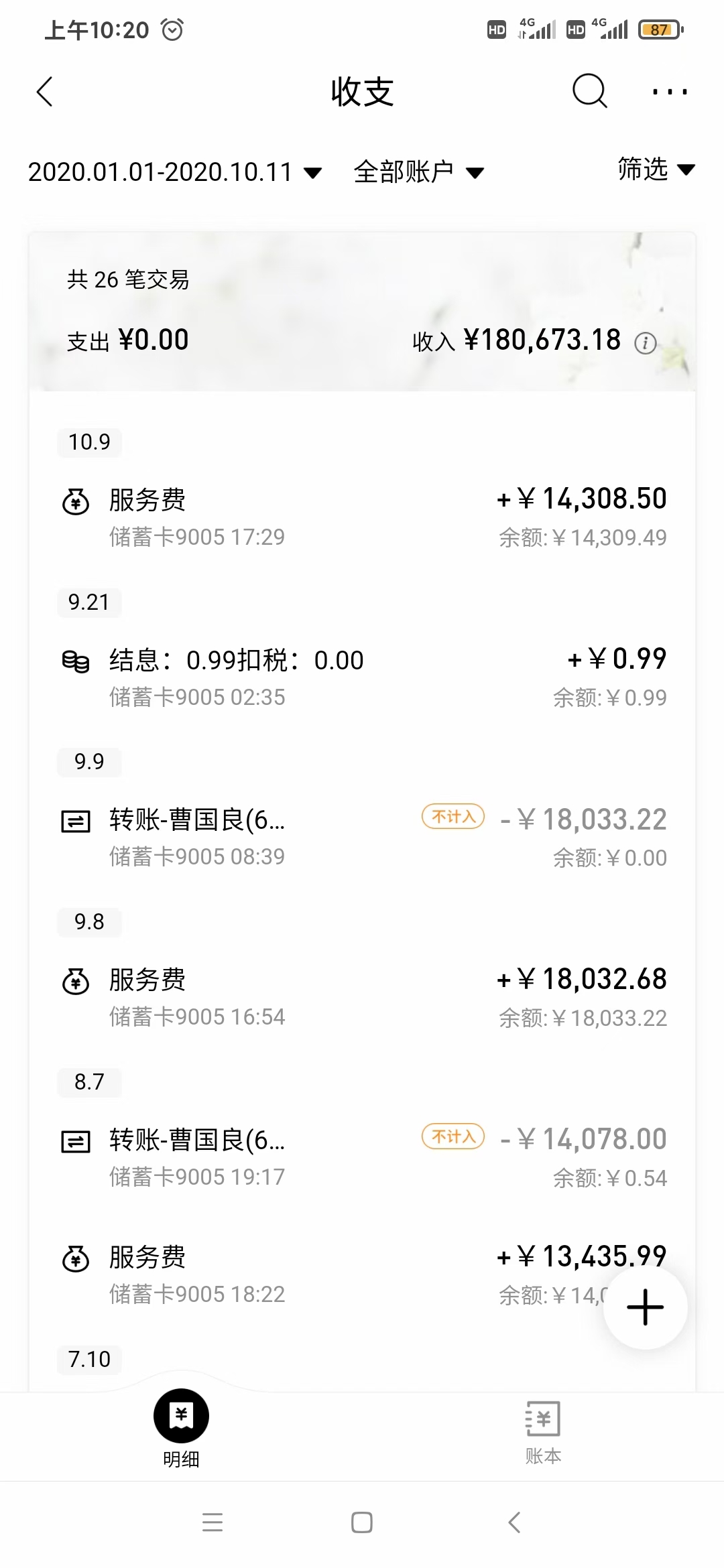Tap the system home button
Viewport: 724px width, 1568px height.
[362, 1522]
